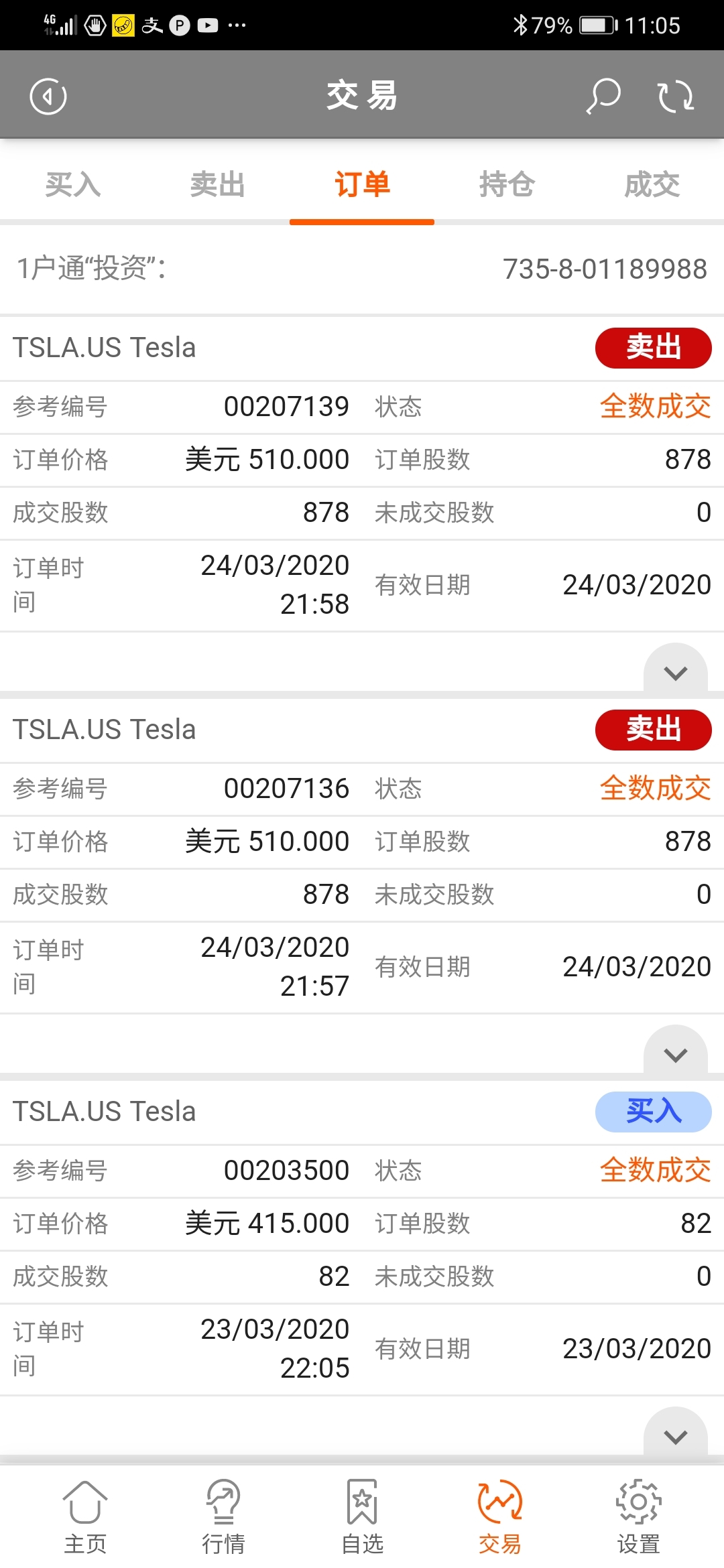Open the search magnifier icon
This screenshot has height=1568, width=724.
tap(603, 96)
